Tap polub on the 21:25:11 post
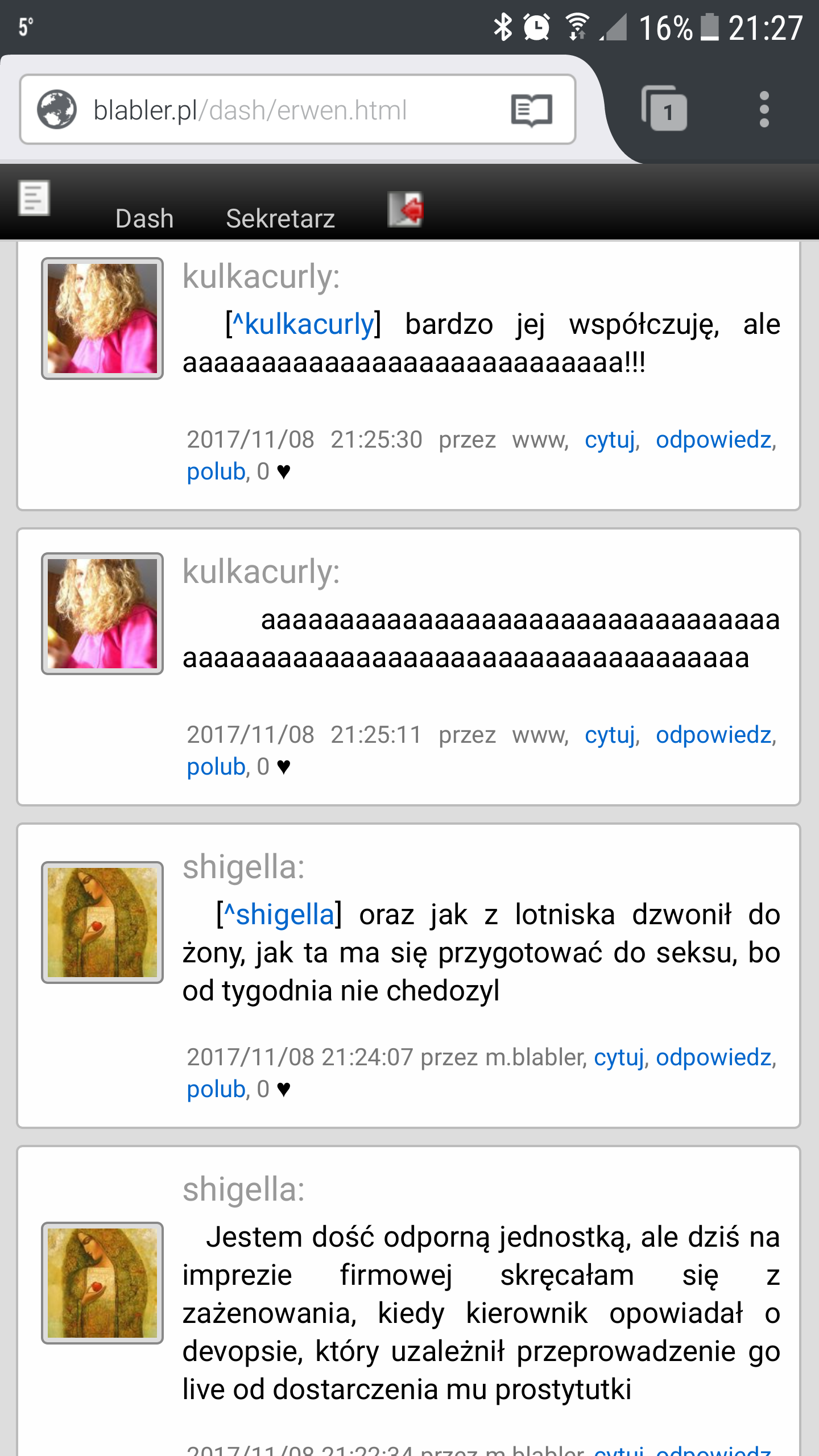The image size is (819, 1456). tap(216, 767)
